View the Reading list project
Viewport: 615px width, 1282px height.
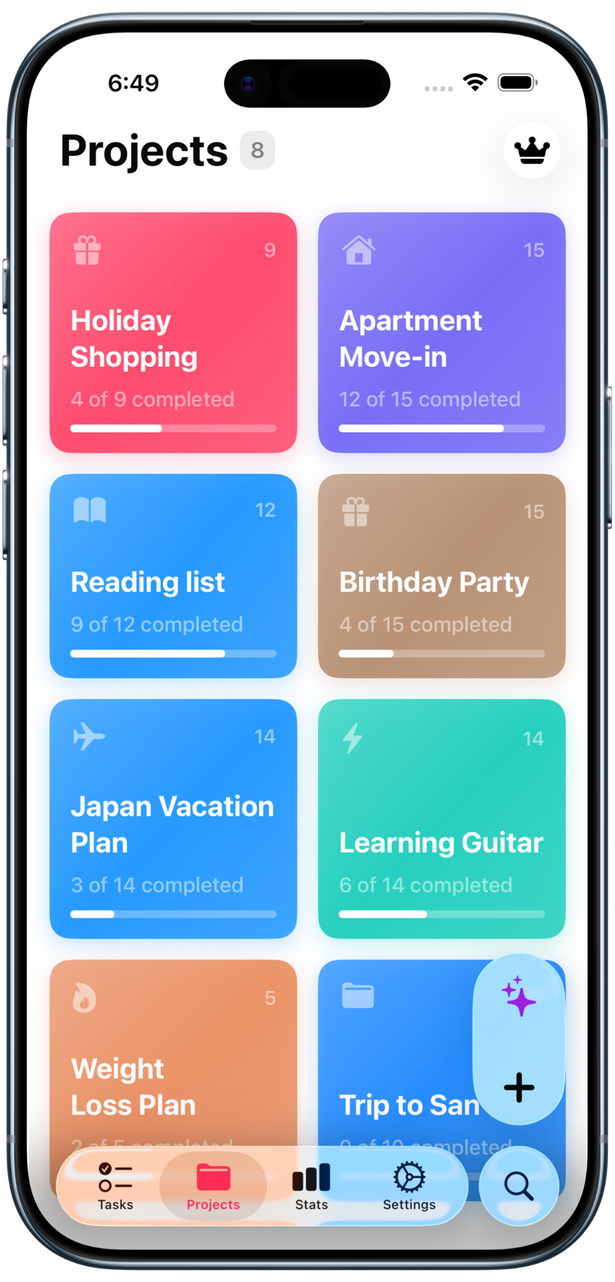(x=173, y=576)
